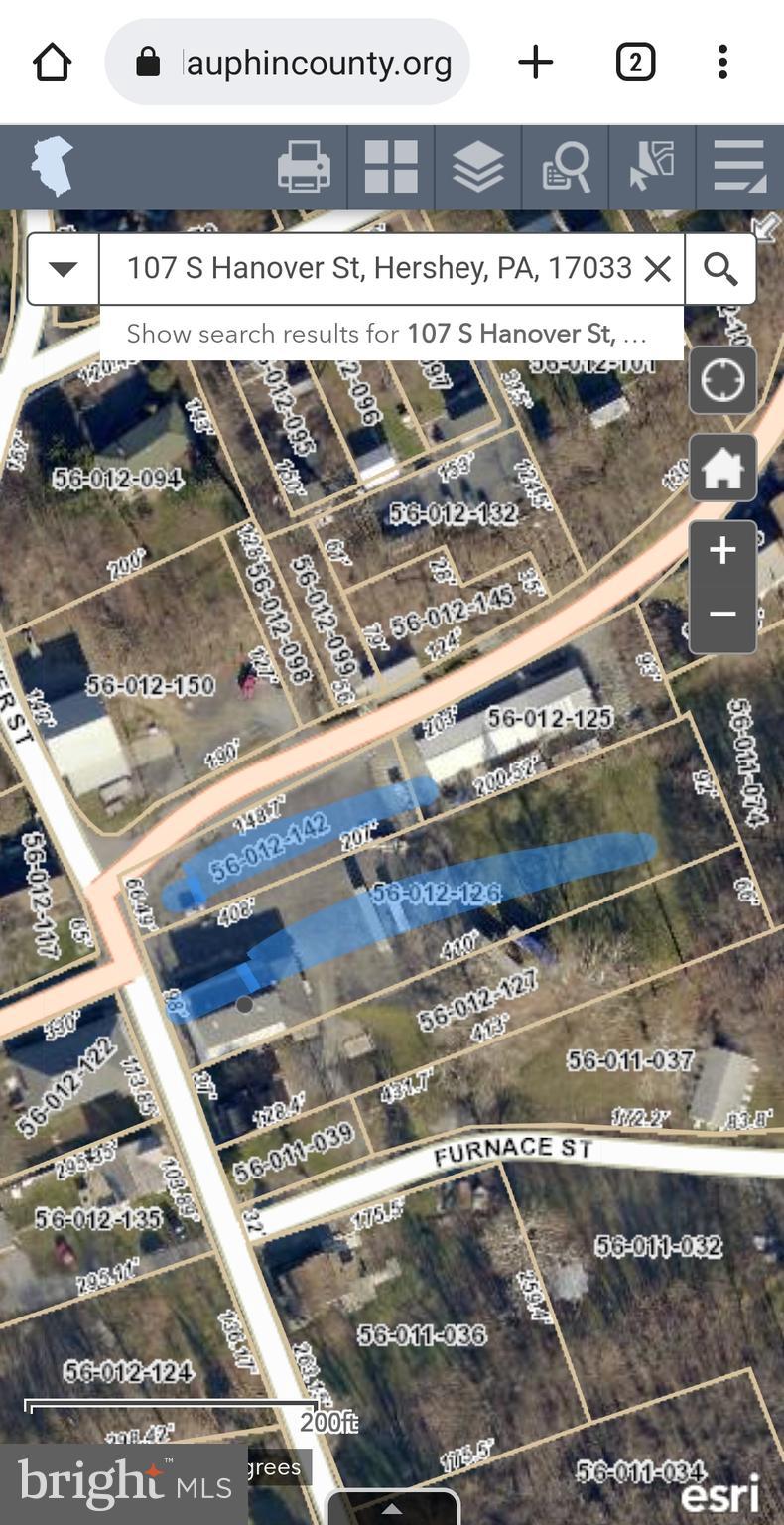This screenshot has width=784, height=1525.
Task: Expand the search source dropdown arrow
Action: pyautogui.click(x=63, y=269)
